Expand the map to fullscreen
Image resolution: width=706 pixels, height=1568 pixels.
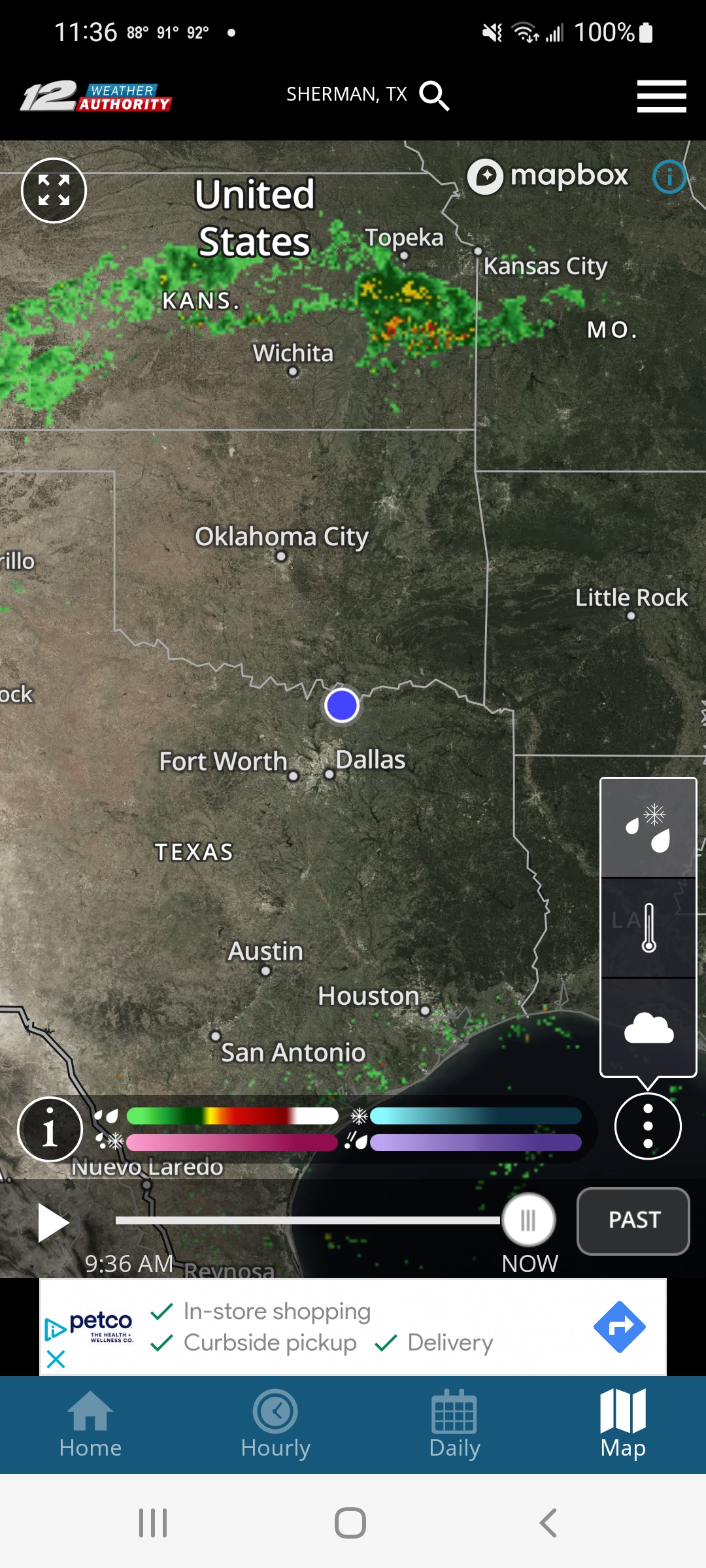[x=54, y=190]
